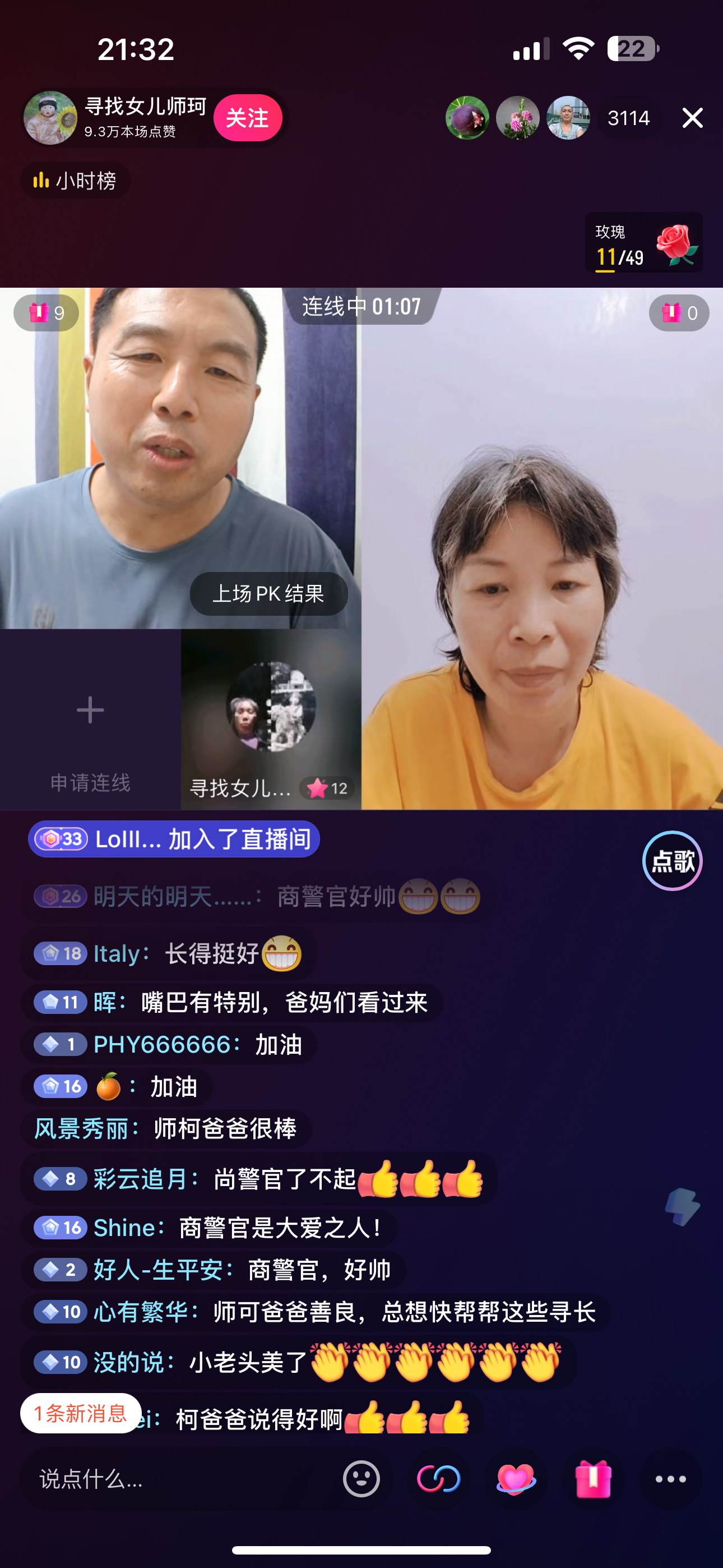This screenshot has height=1568, width=723.
Task: Follow the host with the 关注 button
Action: point(247,117)
